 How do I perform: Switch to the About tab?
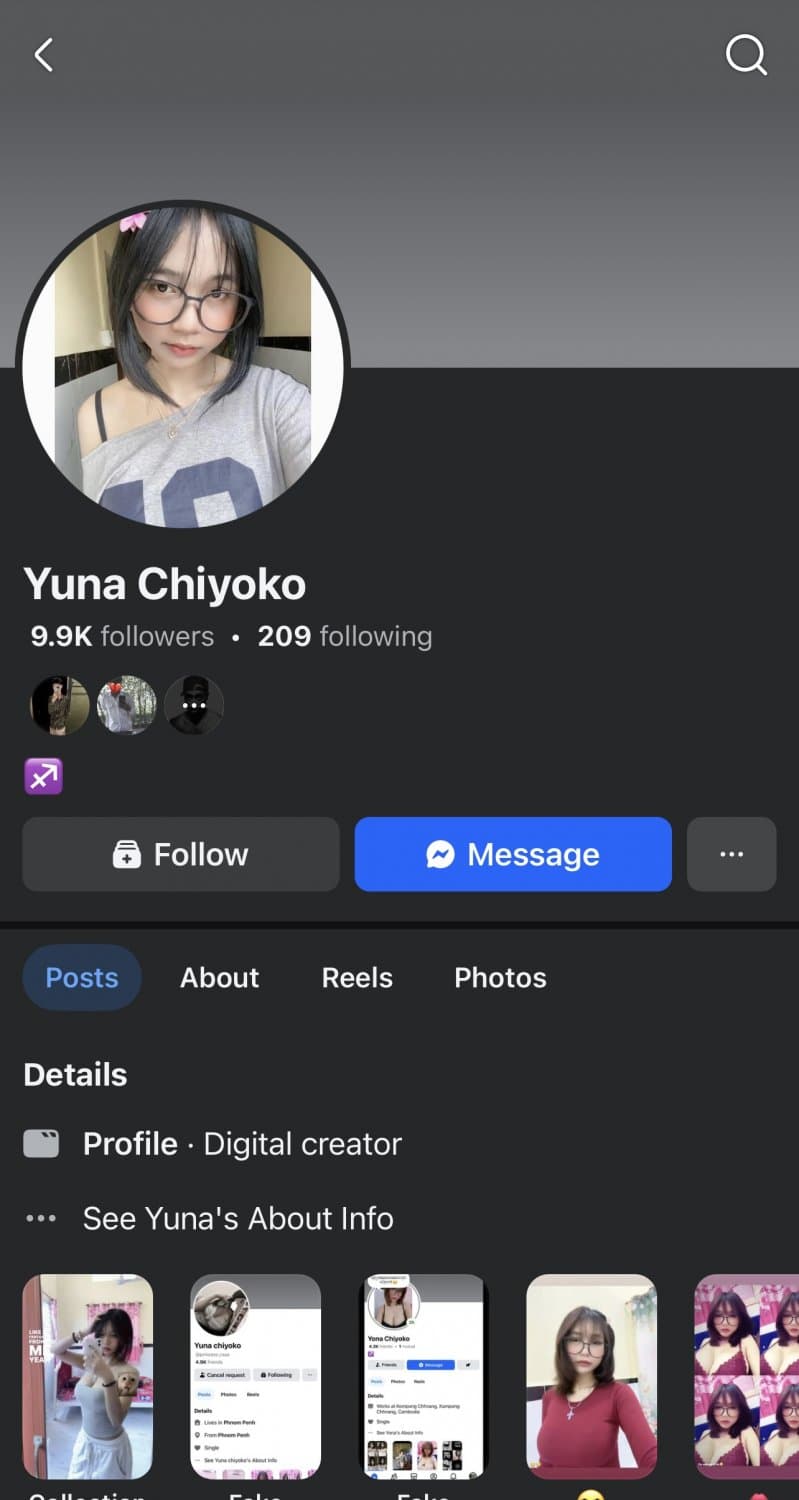point(219,978)
